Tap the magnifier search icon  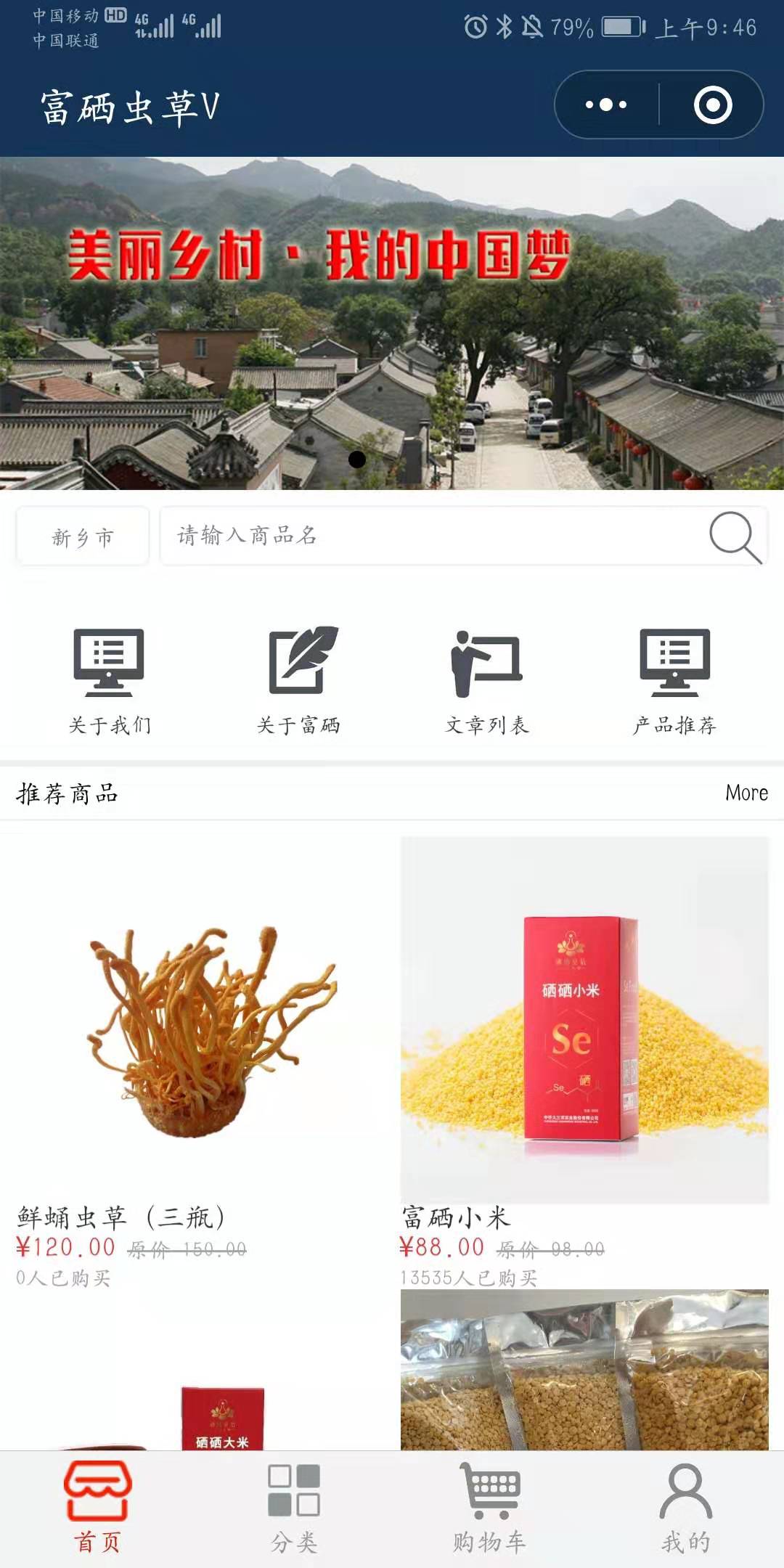(x=735, y=537)
